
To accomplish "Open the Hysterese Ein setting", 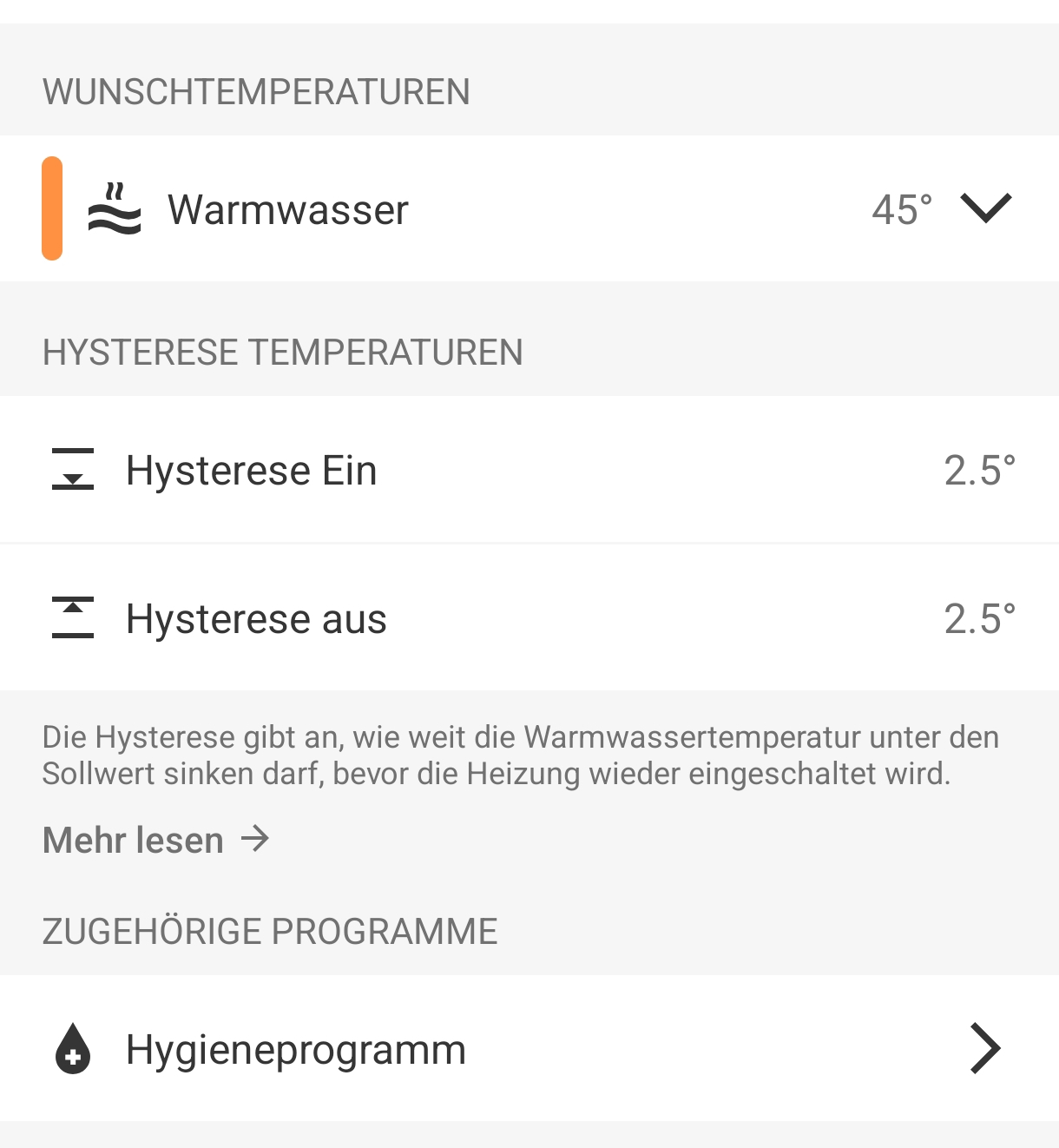I will click(x=529, y=470).
